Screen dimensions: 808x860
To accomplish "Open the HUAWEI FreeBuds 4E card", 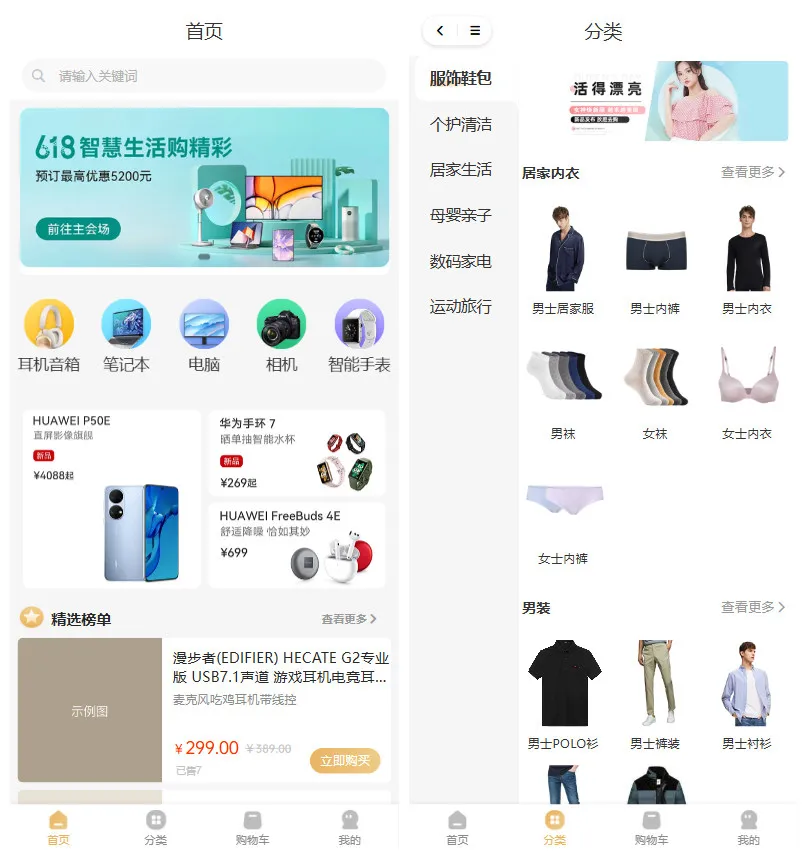I will pos(296,545).
